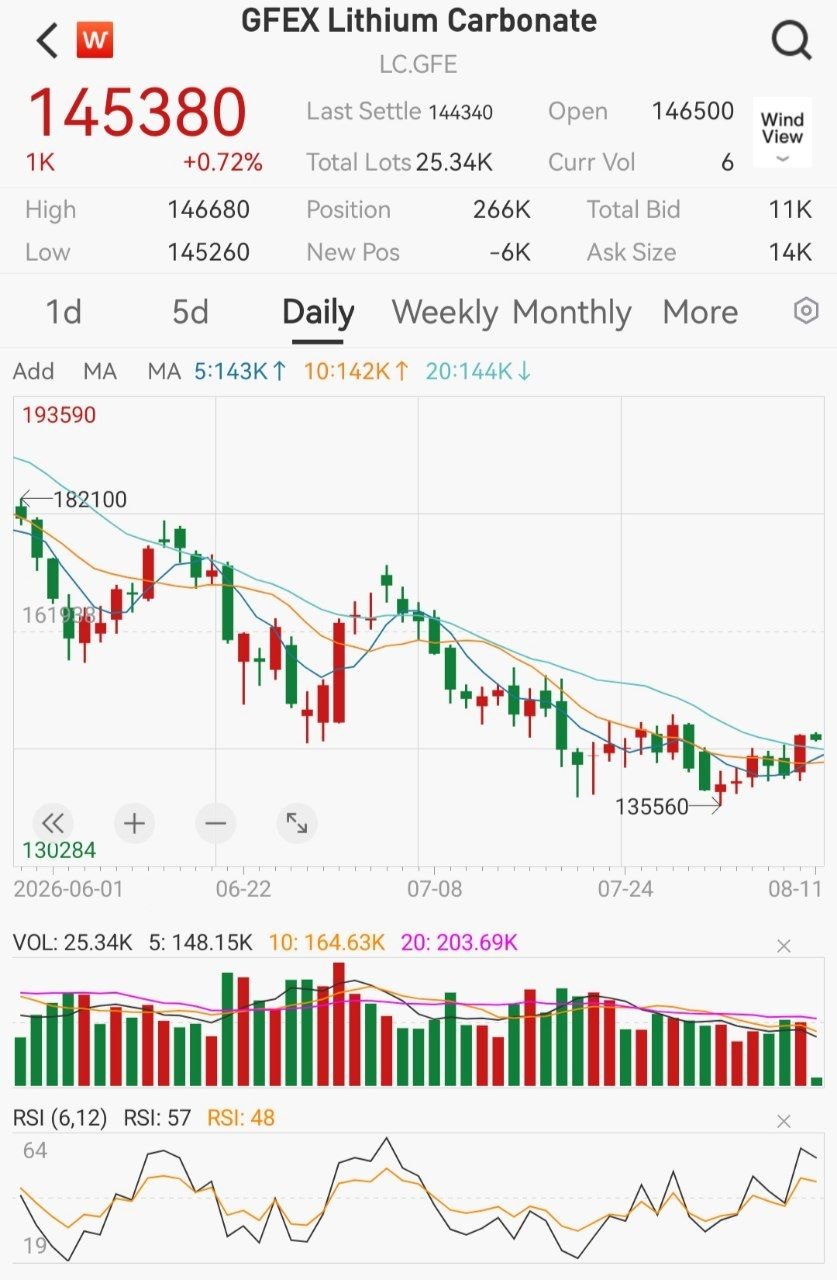This screenshot has height=1280, width=837.
Task: Switch to the 5d chart tab
Action: (190, 313)
